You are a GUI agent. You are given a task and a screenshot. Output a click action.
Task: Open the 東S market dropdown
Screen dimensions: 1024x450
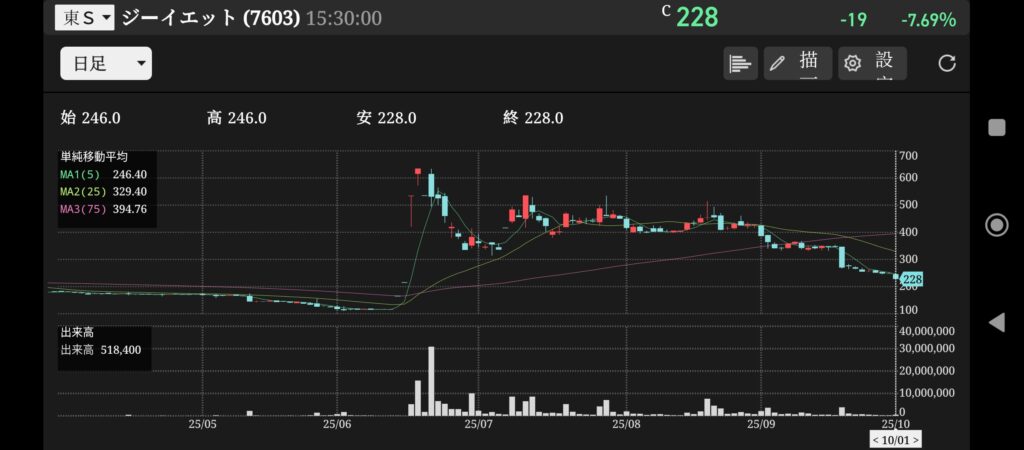pos(84,17)
